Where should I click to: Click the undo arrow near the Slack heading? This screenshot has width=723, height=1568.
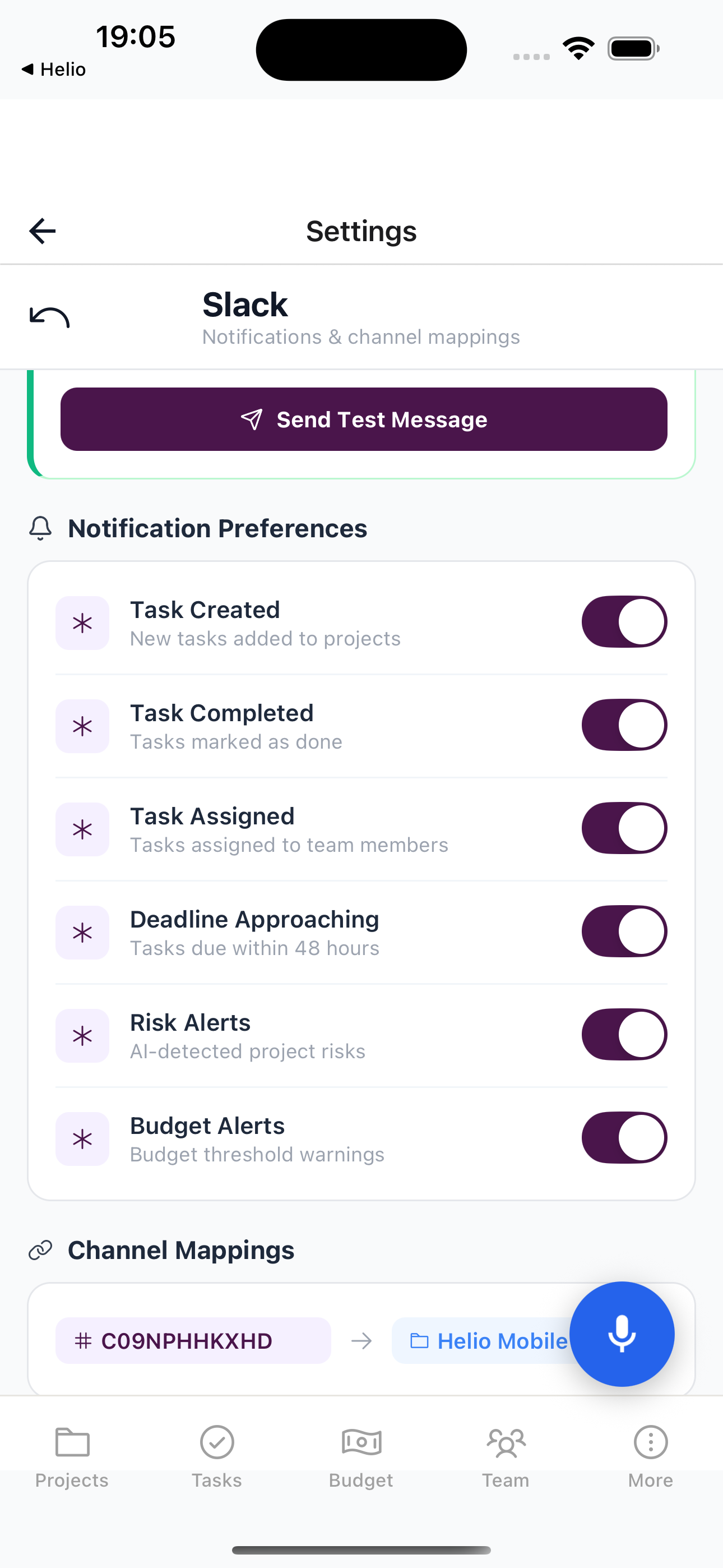pos(49,316)
